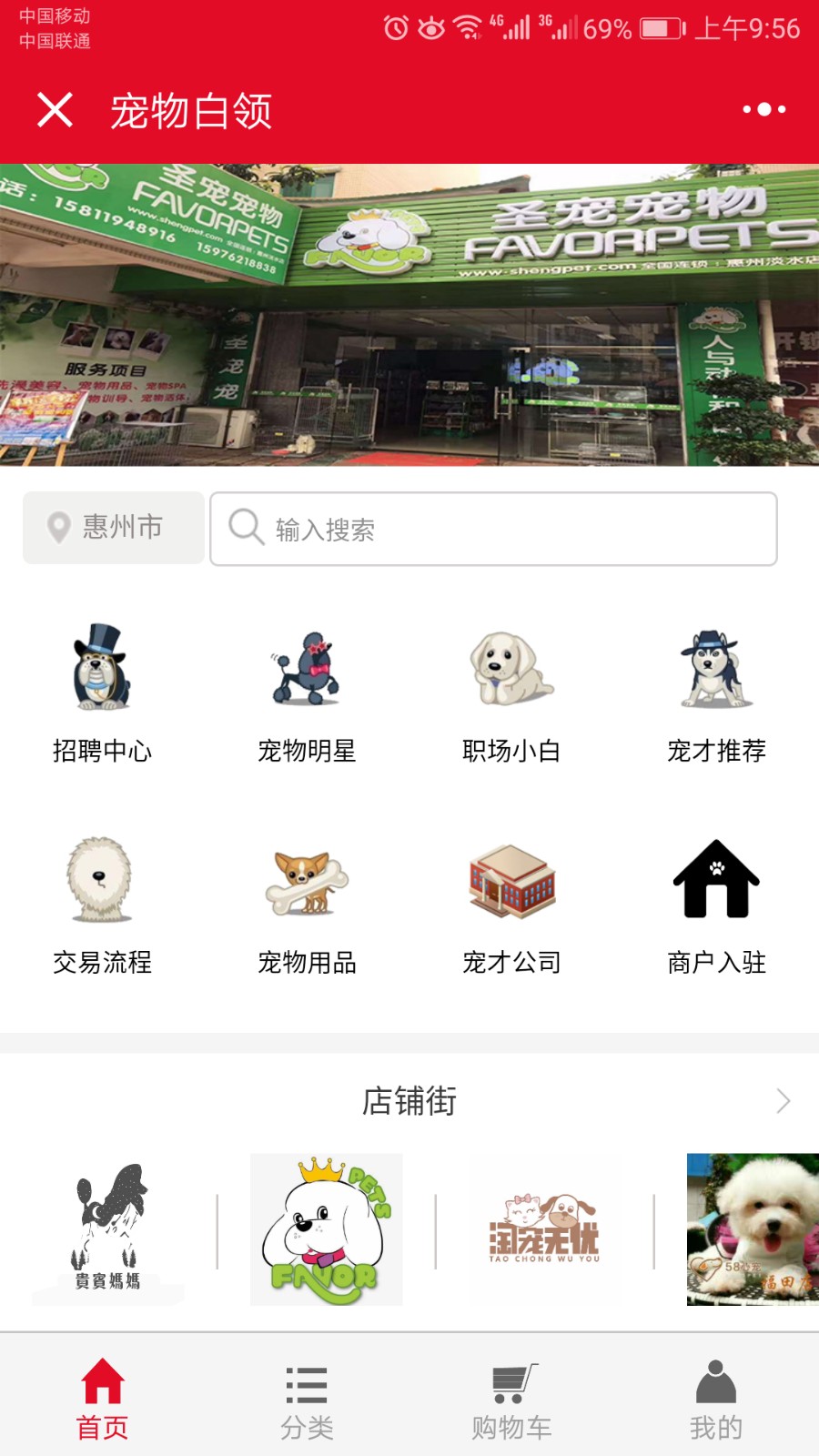This screenshot has width=819, height=1456.
Task: Browse 宠物用品 pet supplies
Action: pos(307,905)
